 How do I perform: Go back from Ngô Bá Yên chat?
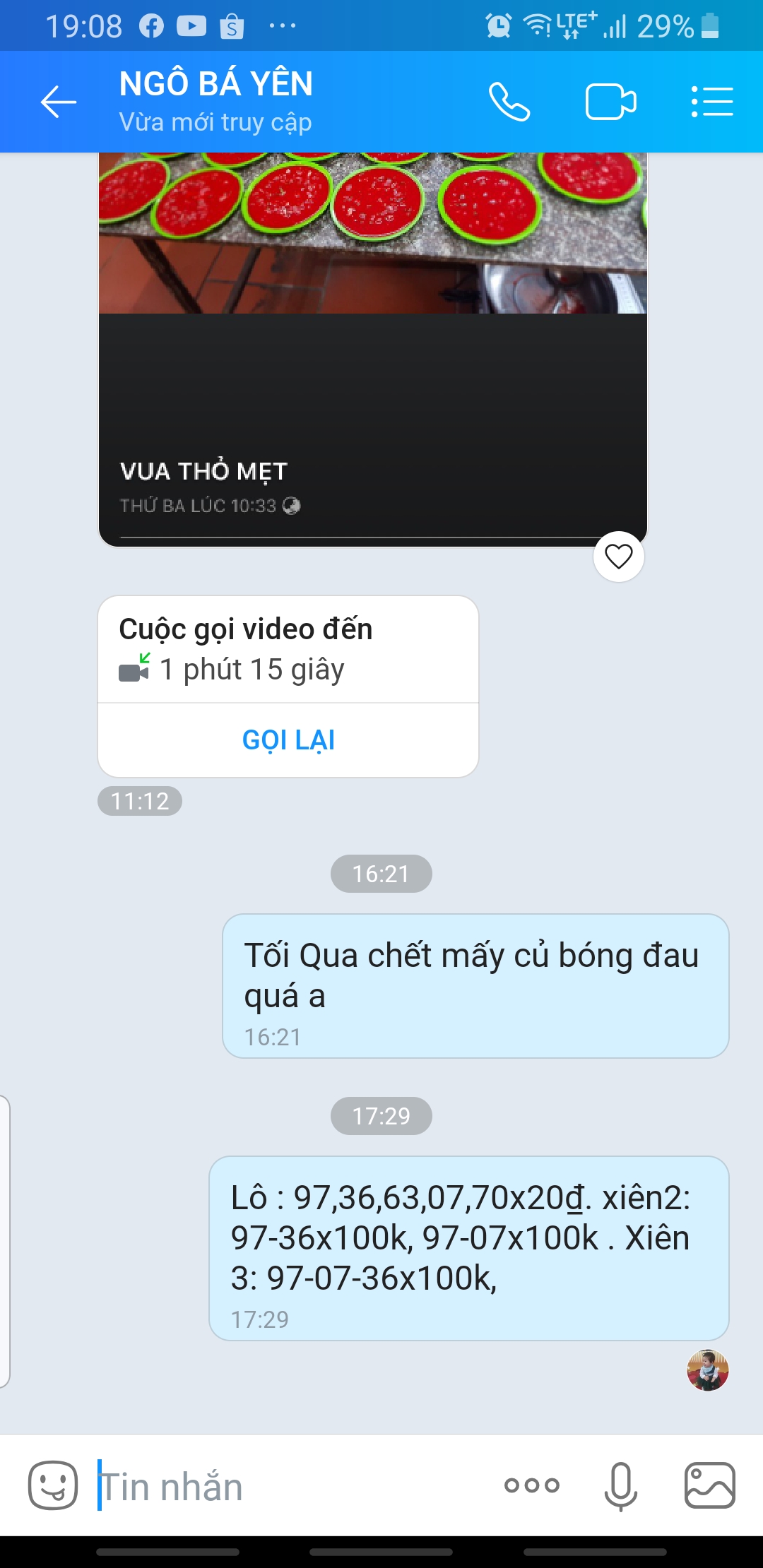[x=58, y=102]
